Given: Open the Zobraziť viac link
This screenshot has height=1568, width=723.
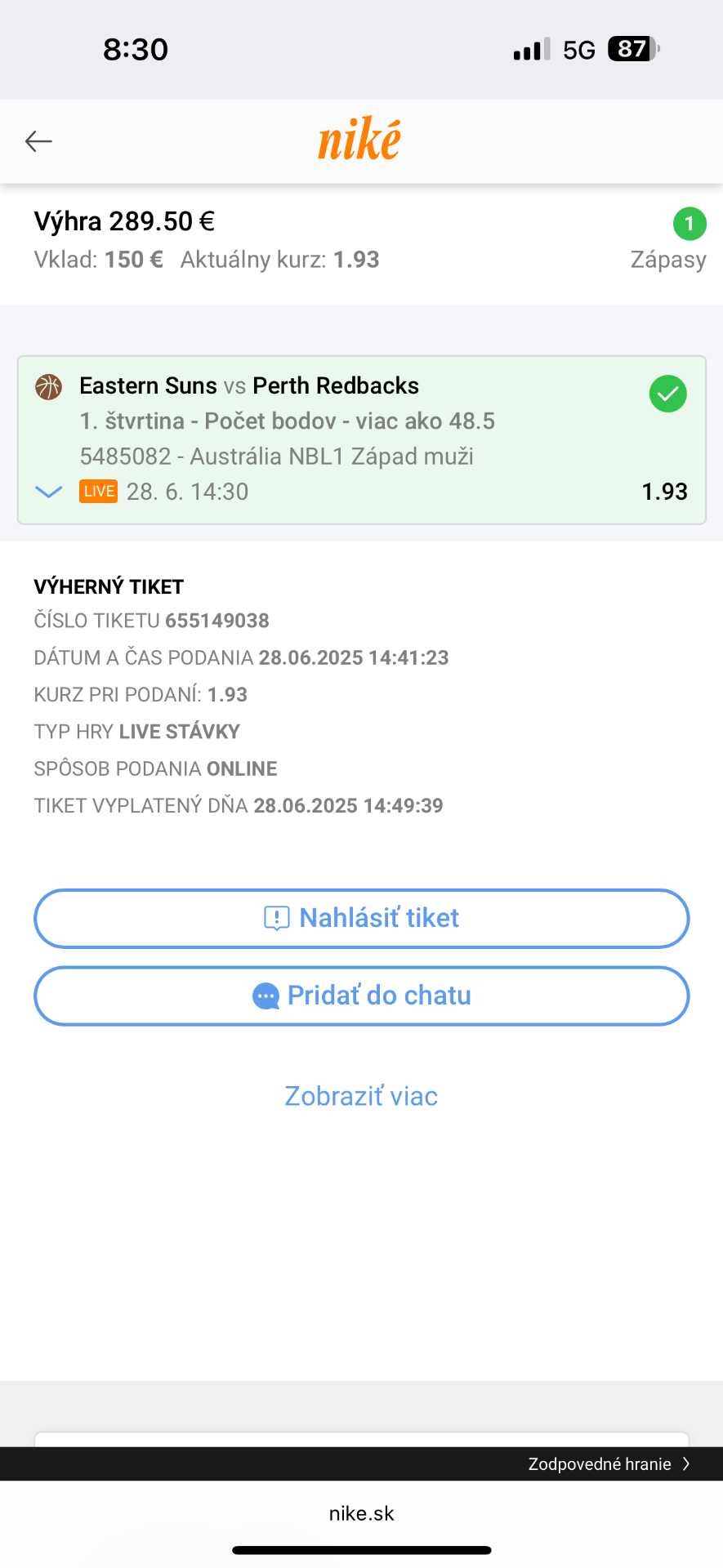Looking at the screenshot, I should [361, 1096].
